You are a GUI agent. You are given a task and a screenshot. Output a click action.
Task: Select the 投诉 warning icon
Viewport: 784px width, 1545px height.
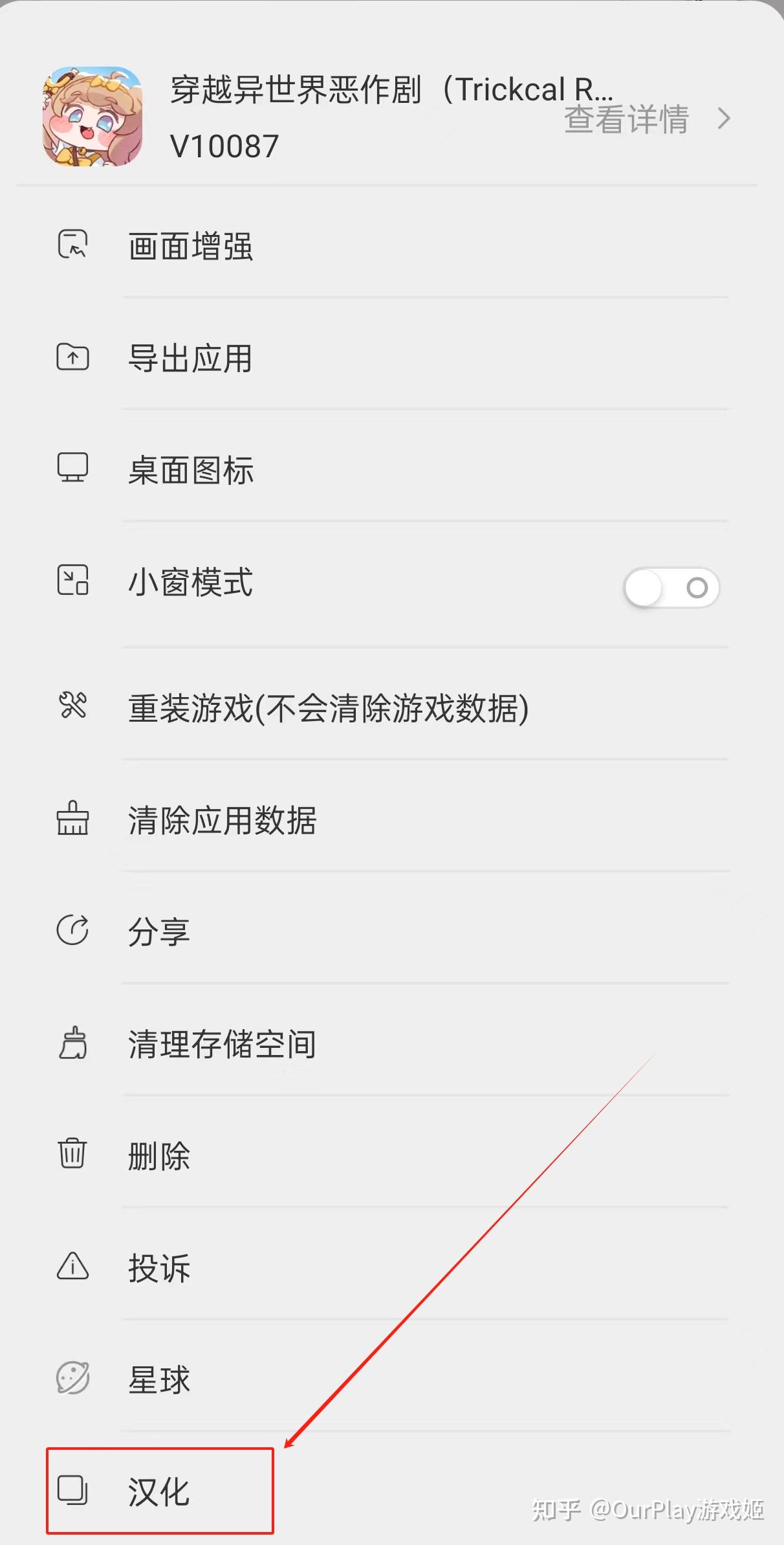(x=73, y=1267)
